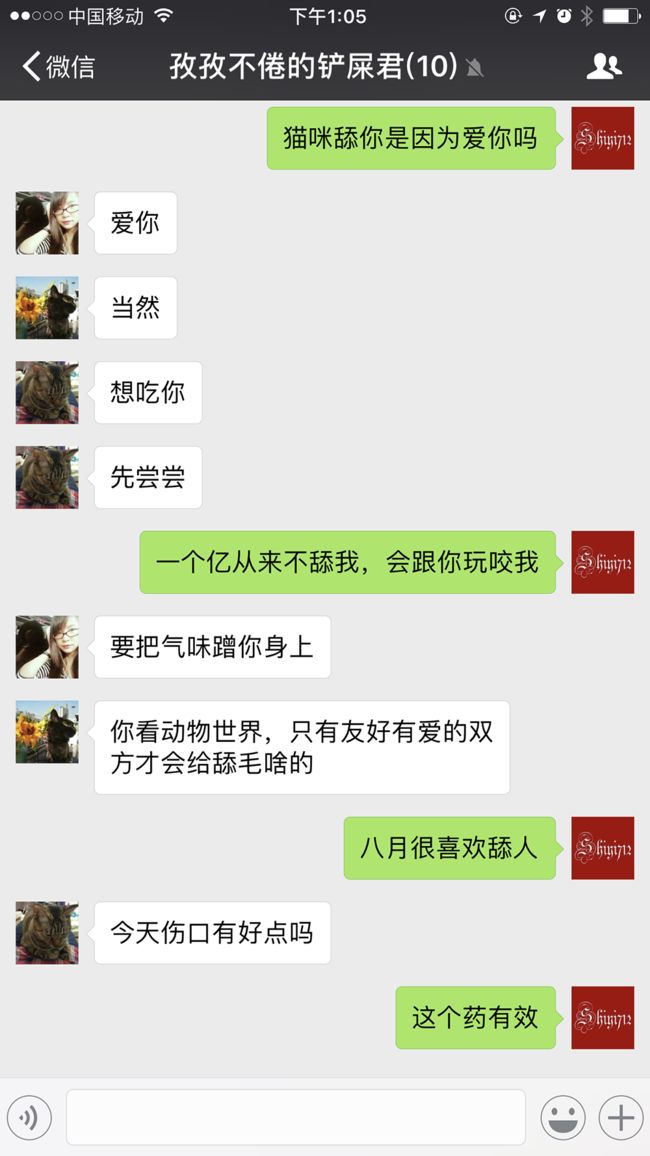Screen dimensions: 650x1156
Task: Open avatar of sender of 爱你
Action: 47,223
